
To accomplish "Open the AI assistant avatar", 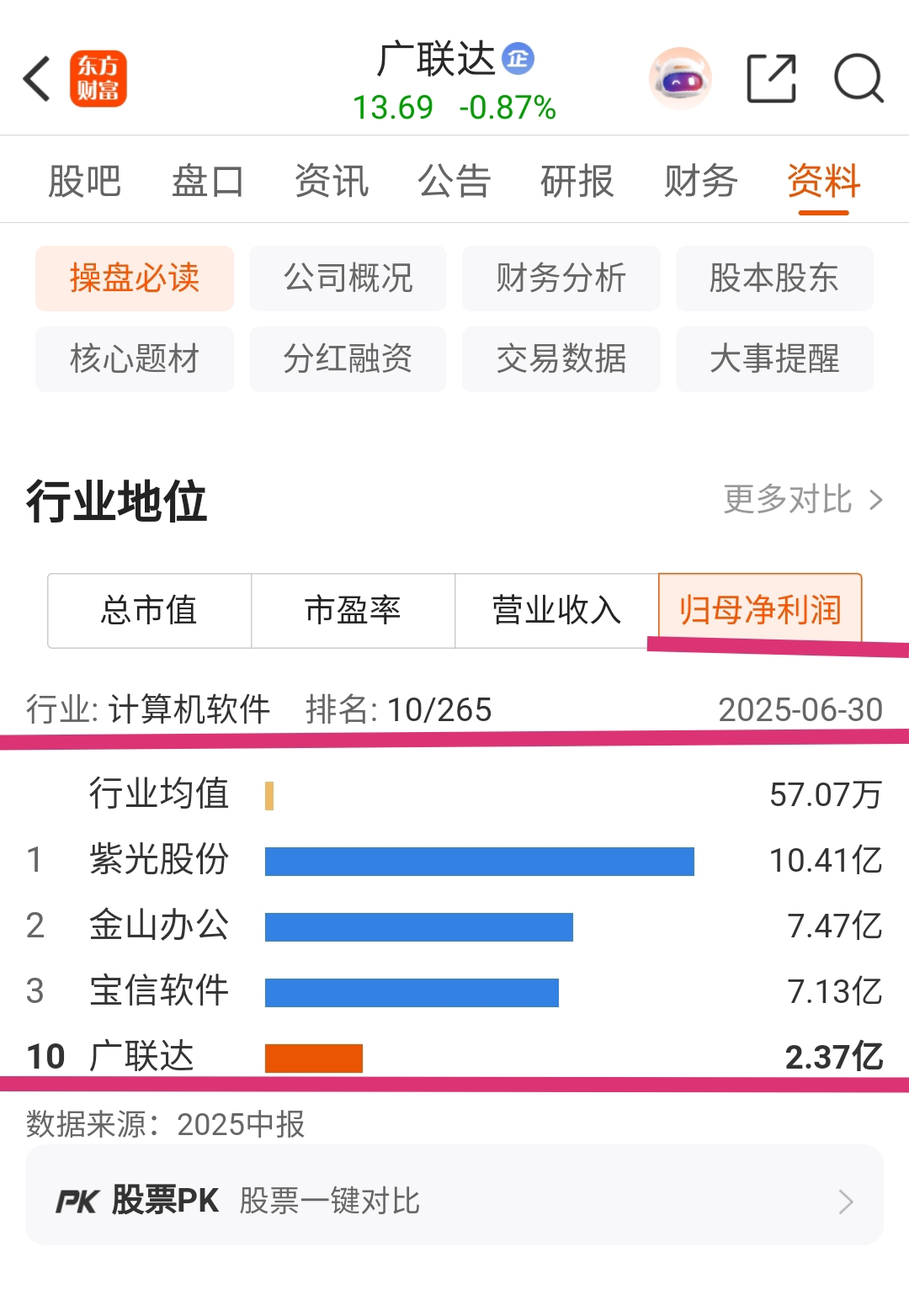I will click(x=680, y=77).
